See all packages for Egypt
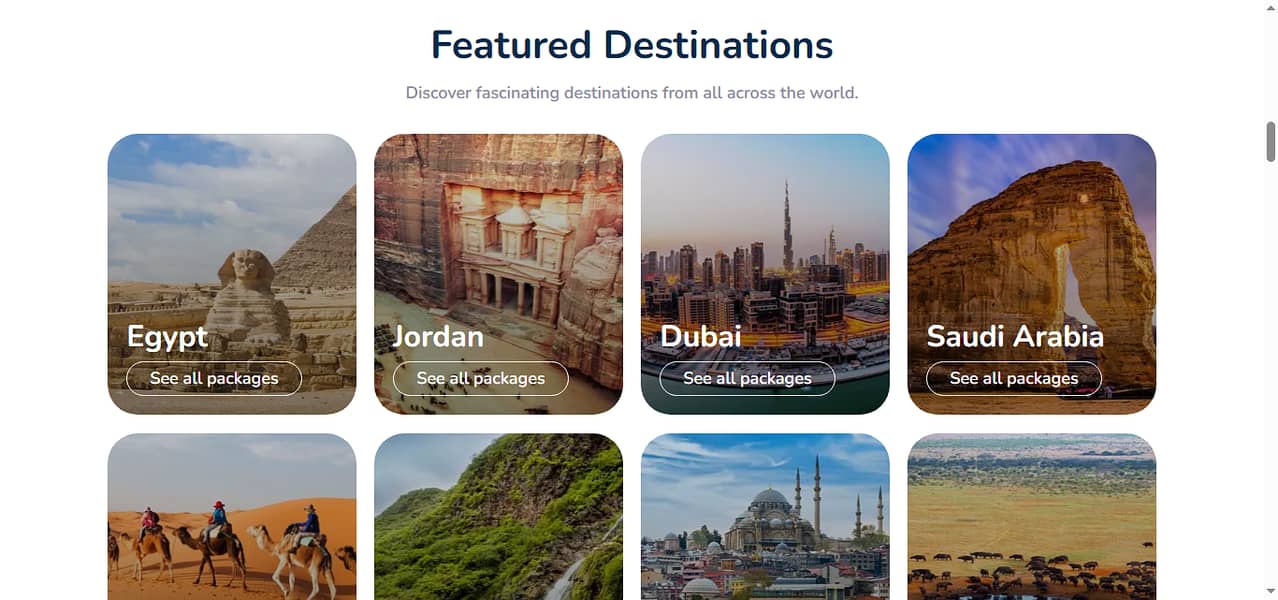The image size is (1278, 600). click(213, 378)
